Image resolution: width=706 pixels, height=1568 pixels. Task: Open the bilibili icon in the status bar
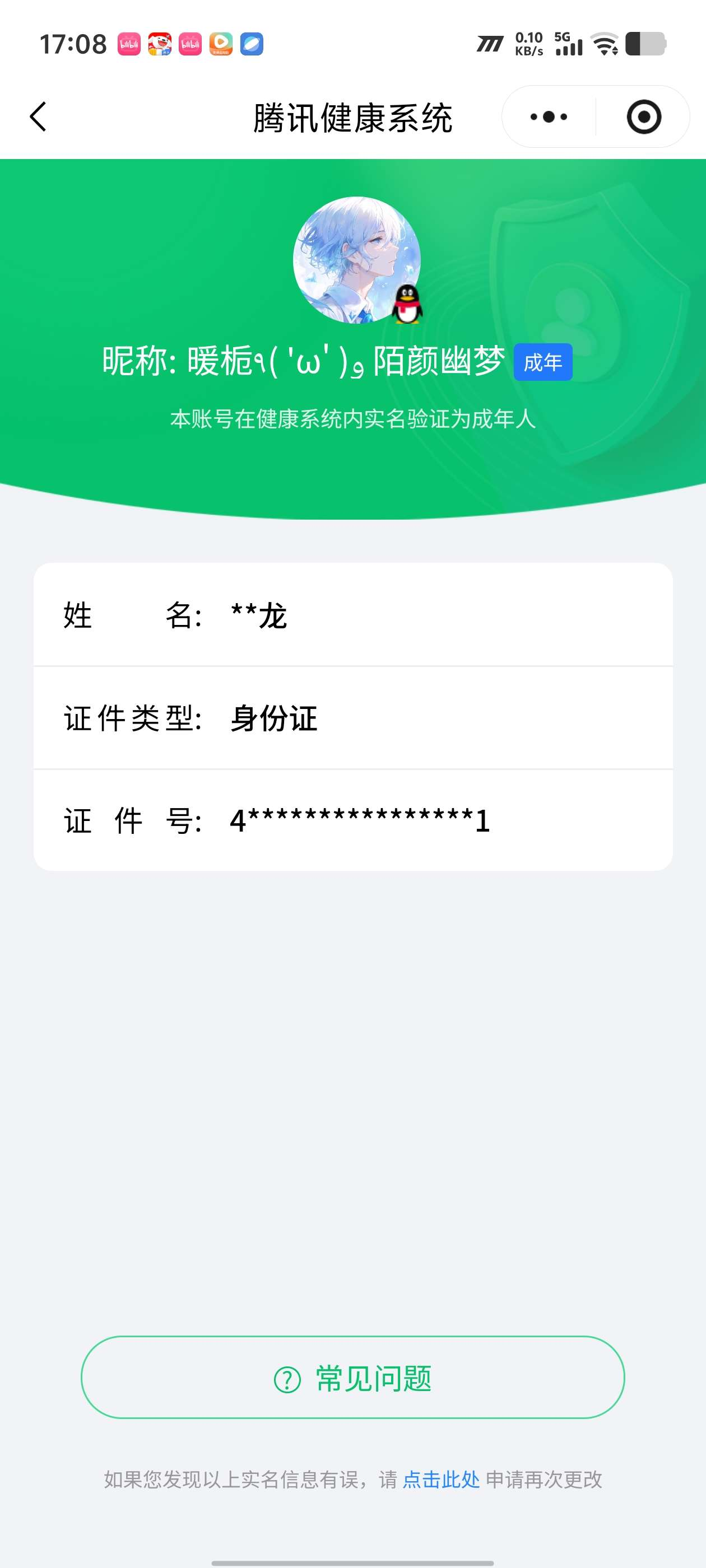128,43
